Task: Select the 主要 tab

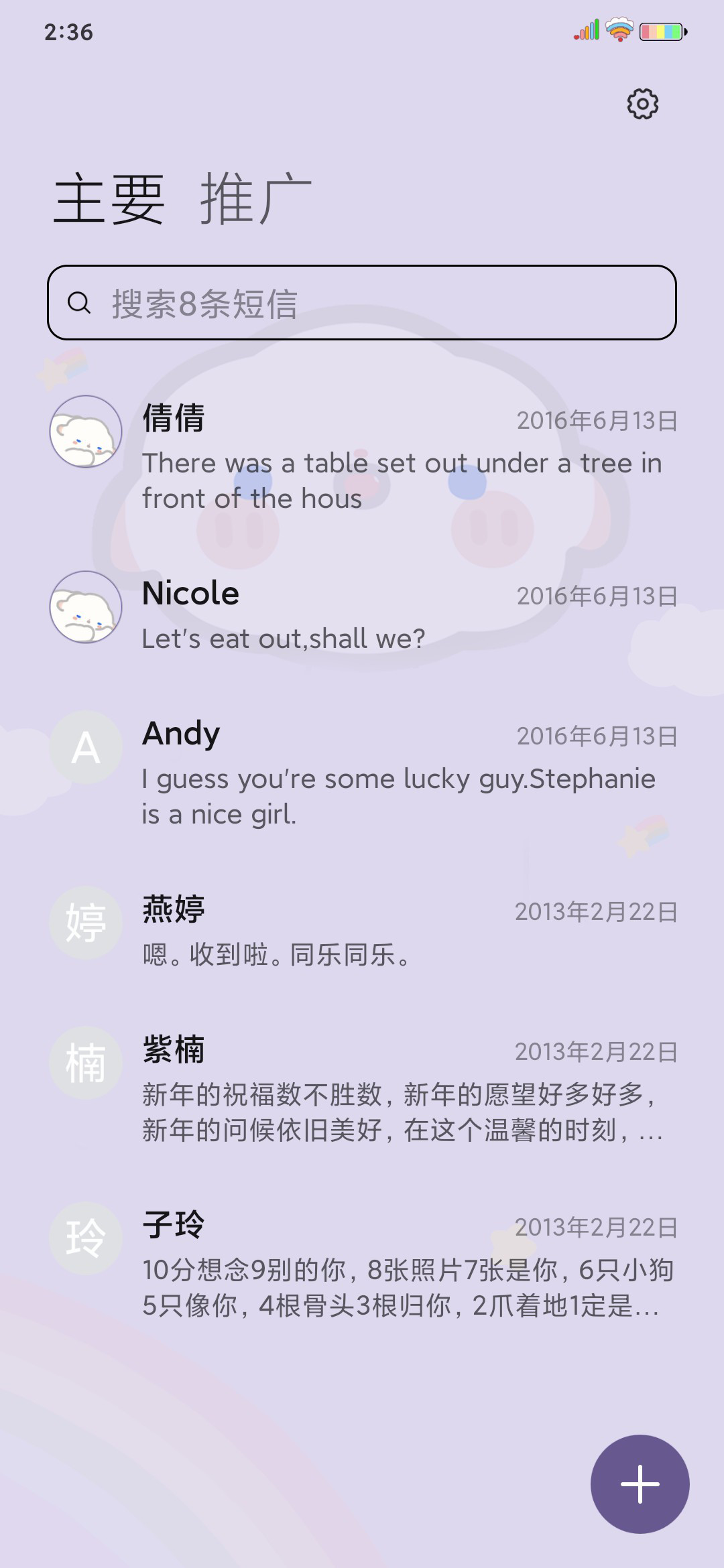Action: coord(109,198)
